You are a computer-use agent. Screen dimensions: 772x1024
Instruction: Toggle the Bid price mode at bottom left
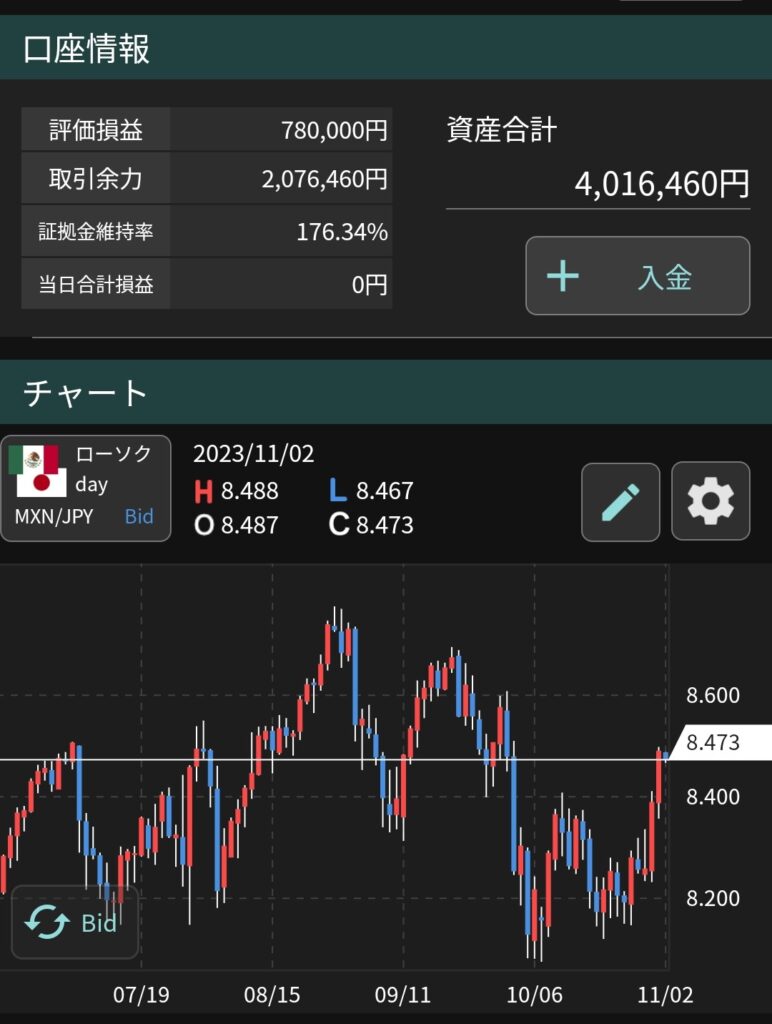(x=75, y=921)
